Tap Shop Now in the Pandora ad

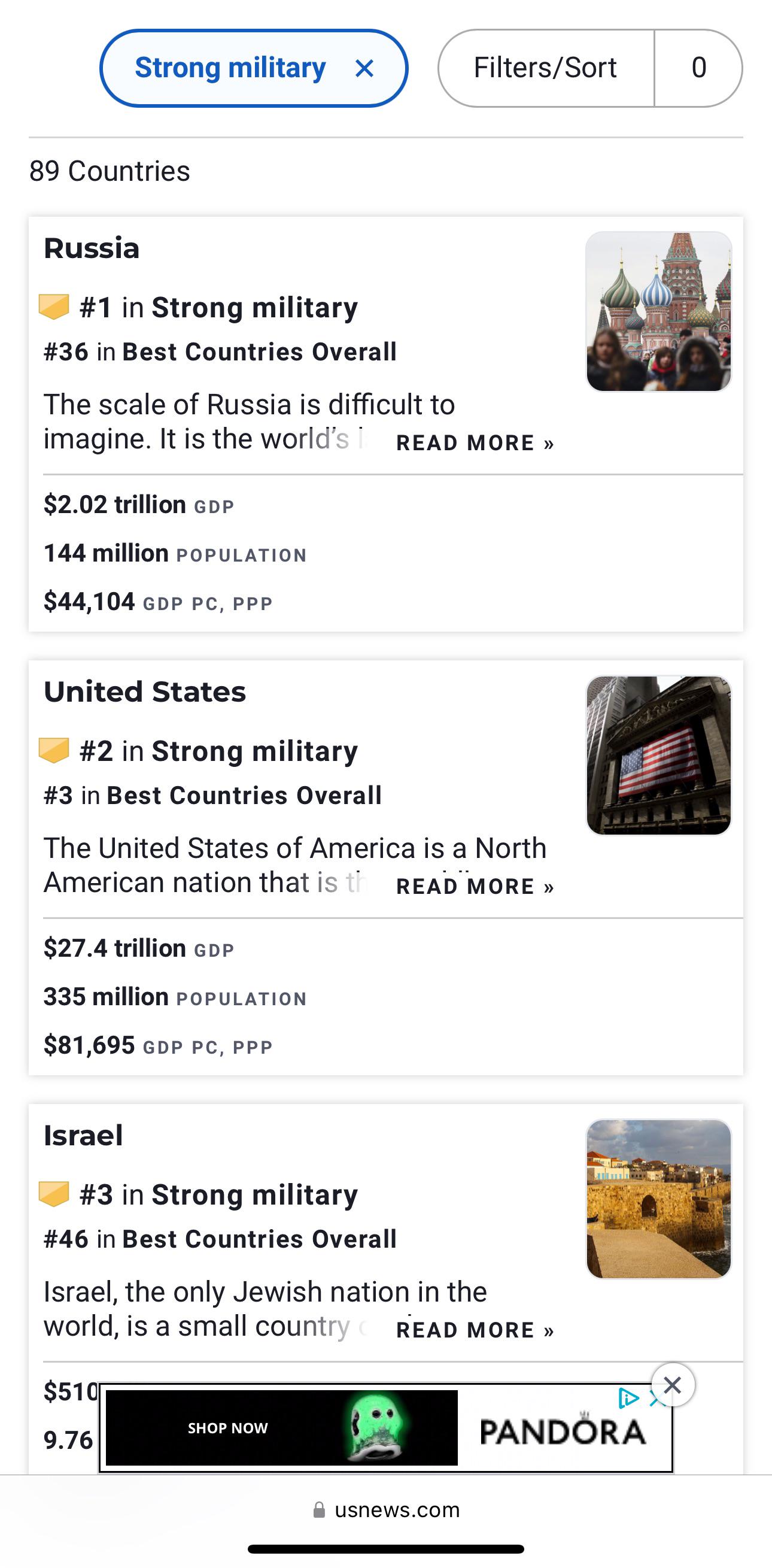click(x=227, y=1428)
